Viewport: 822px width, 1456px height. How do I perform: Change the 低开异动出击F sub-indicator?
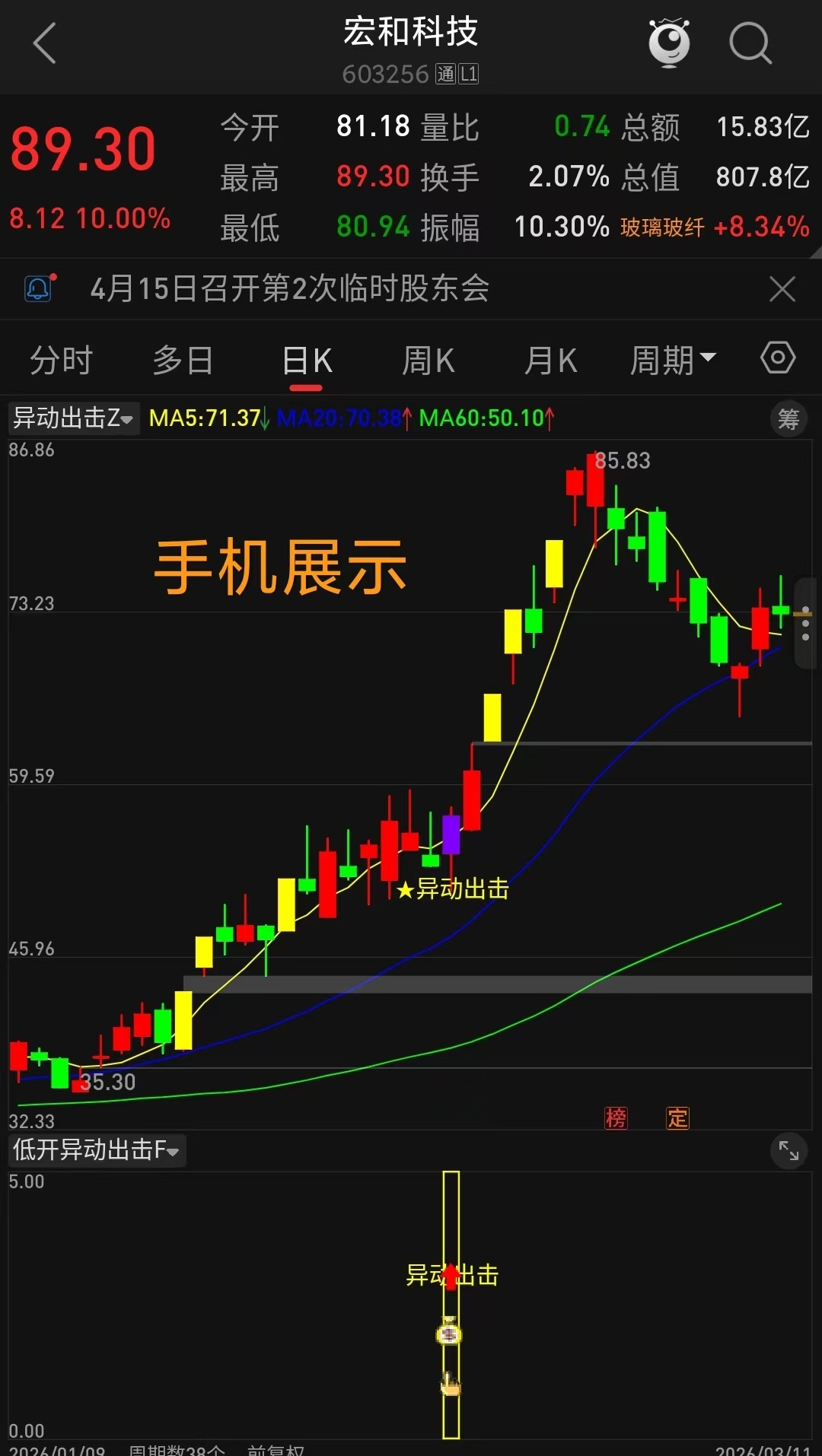96,1149
